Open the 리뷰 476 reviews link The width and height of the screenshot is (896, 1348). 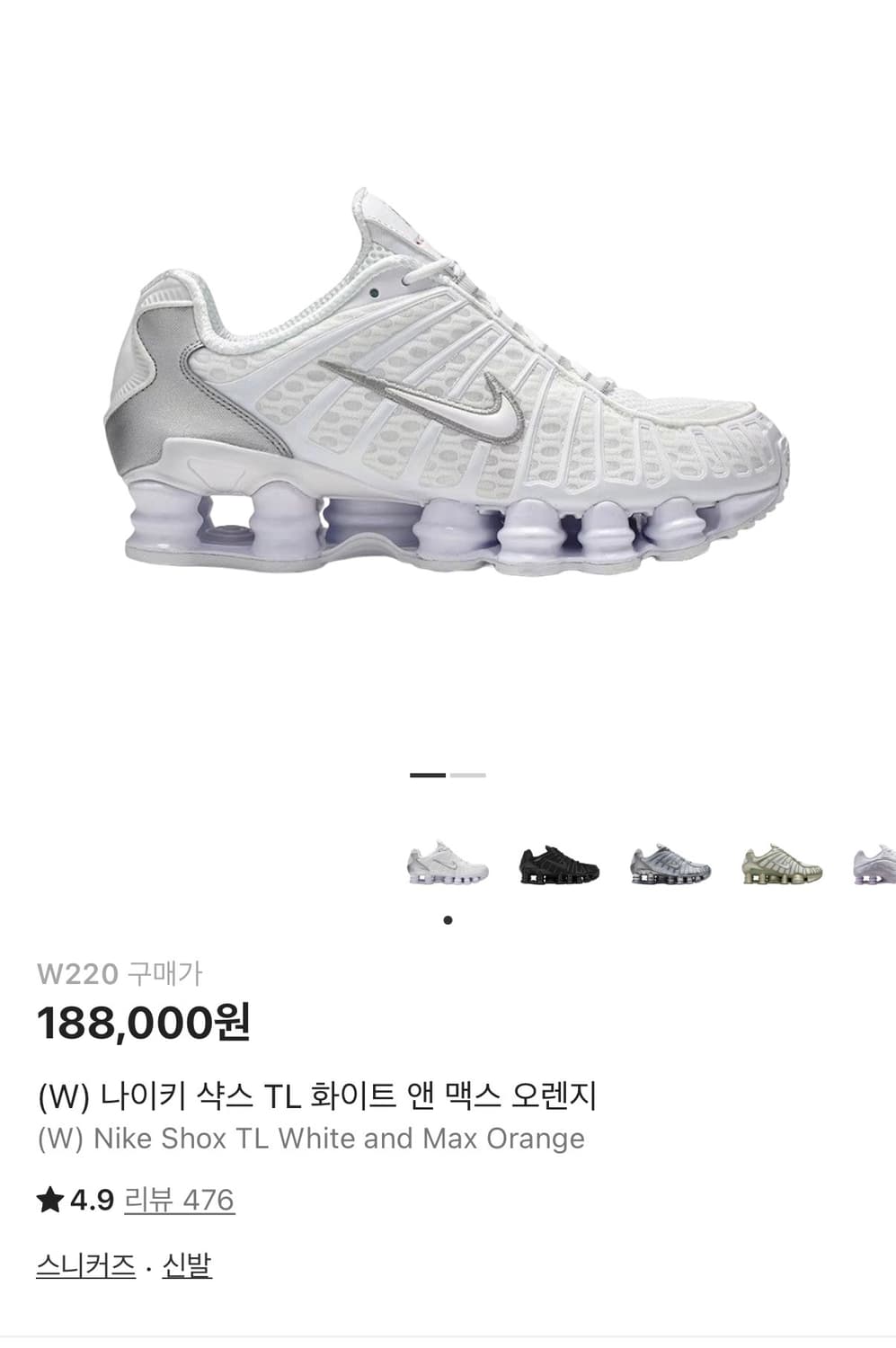(181, 1200)
